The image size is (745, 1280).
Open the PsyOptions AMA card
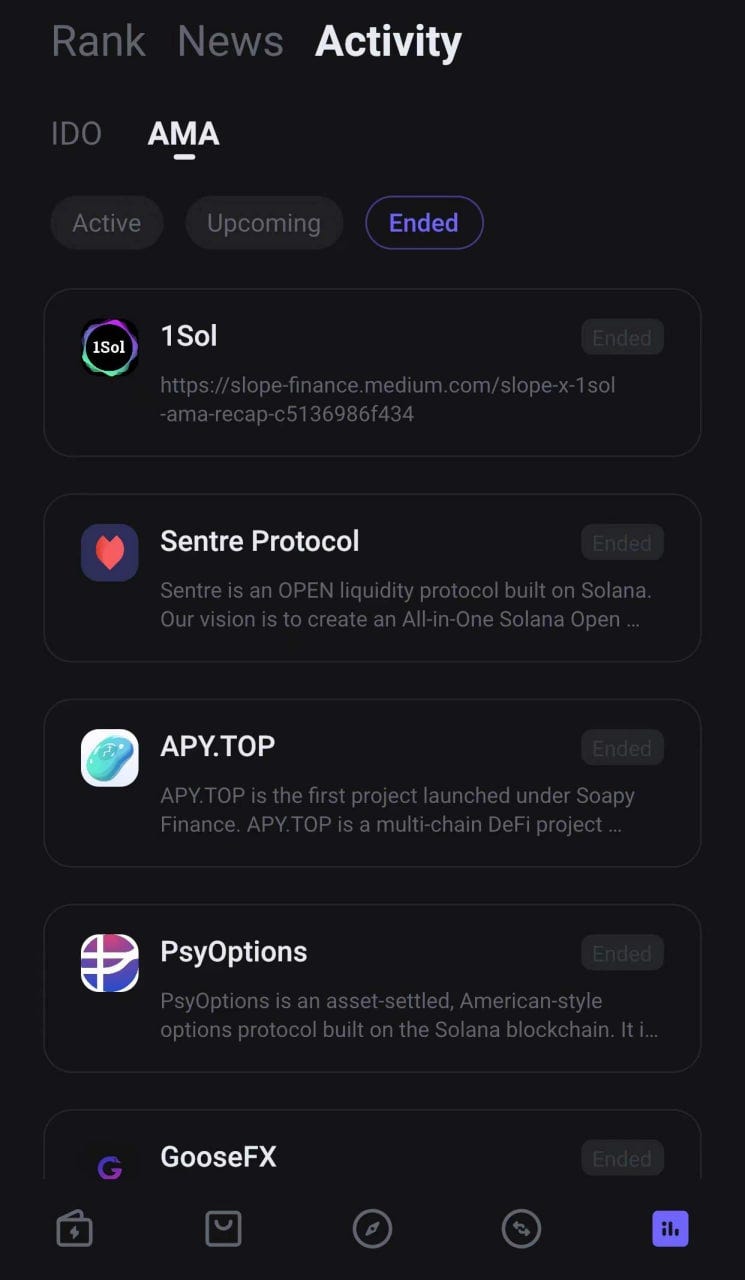point(372,988)
